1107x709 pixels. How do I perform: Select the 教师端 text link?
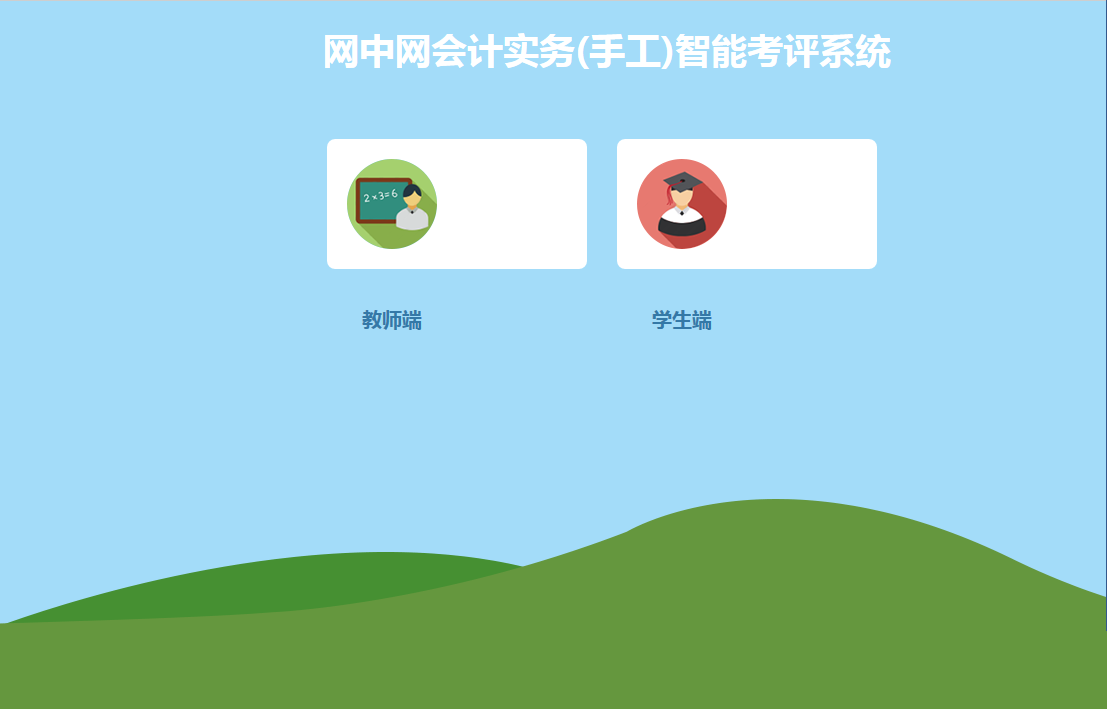point(391,320)
